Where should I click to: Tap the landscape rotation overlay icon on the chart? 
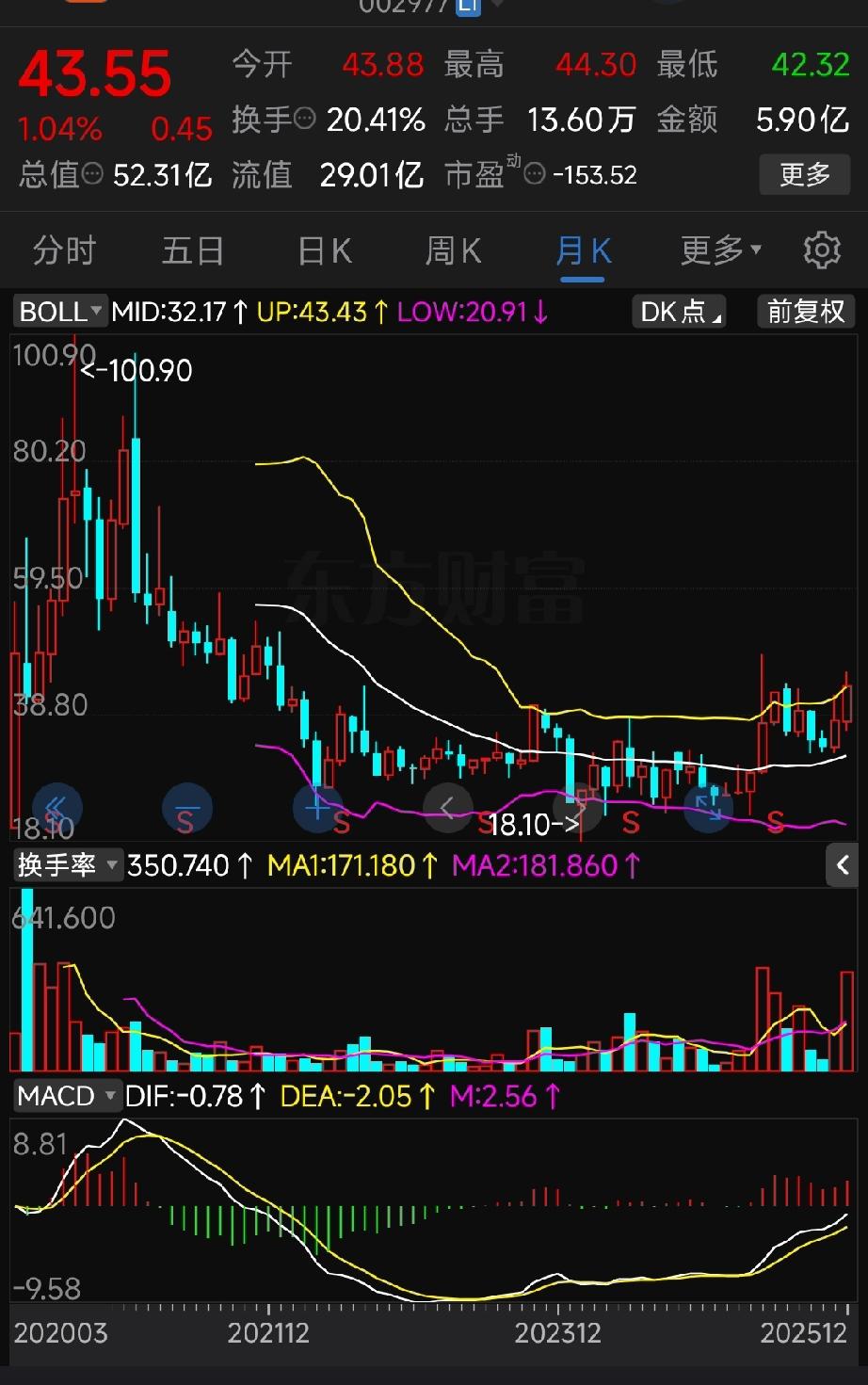point(709,808)
